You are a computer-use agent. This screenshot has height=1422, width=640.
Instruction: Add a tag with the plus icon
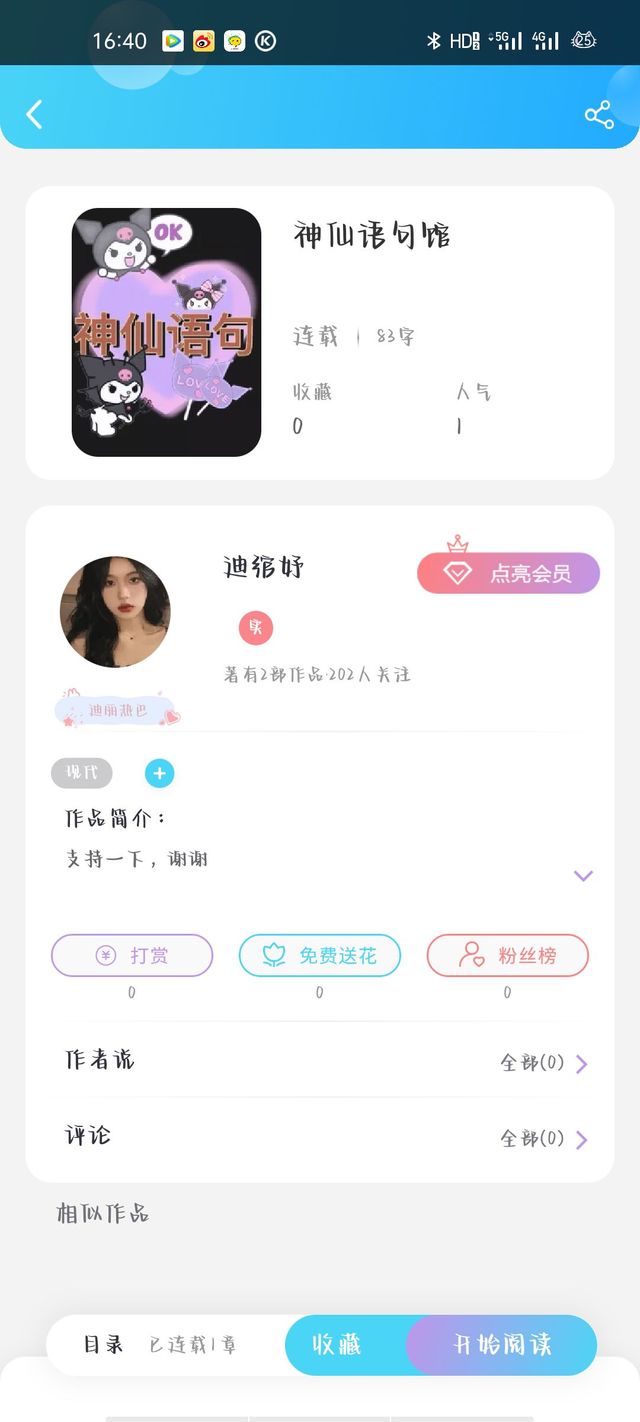click(159, 773)
